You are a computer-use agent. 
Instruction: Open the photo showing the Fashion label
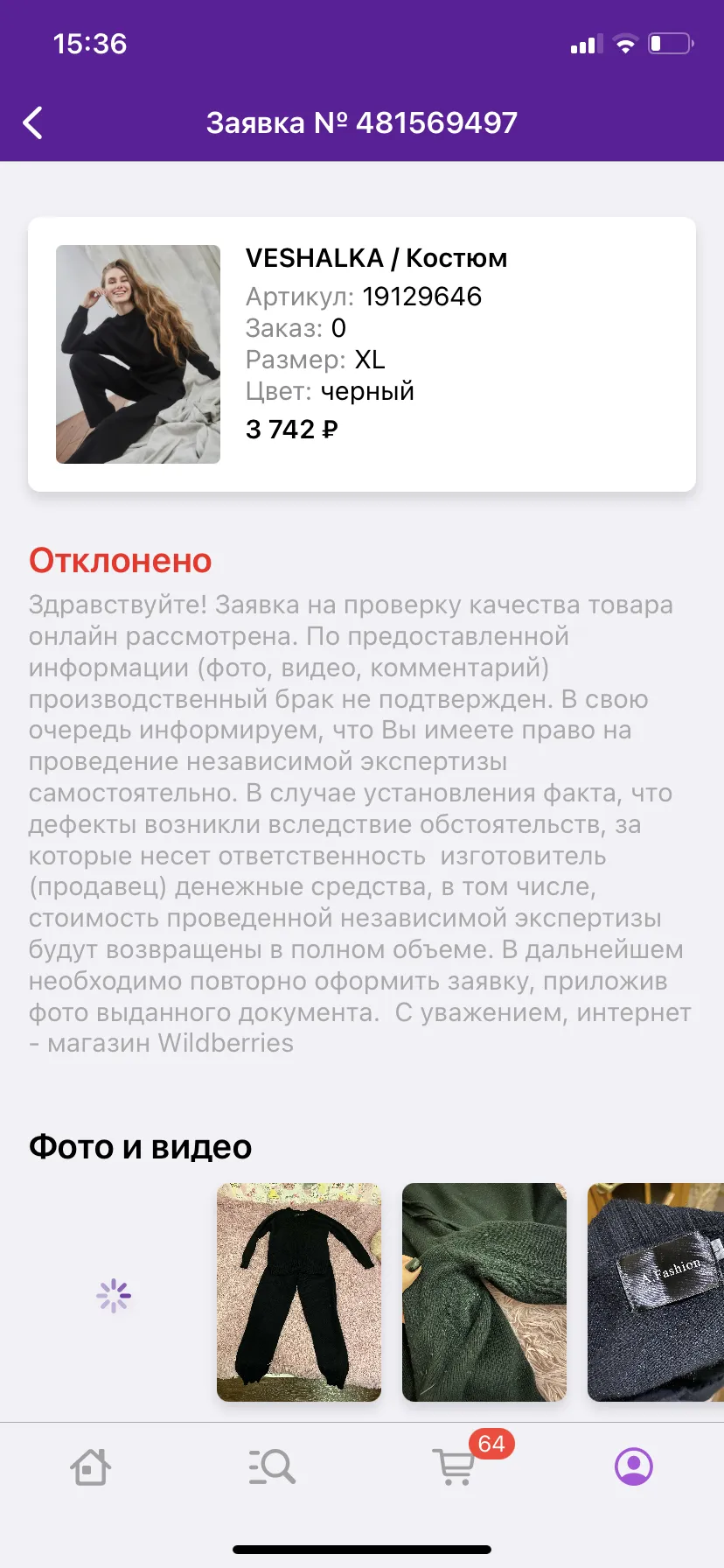click(656, 1292)
